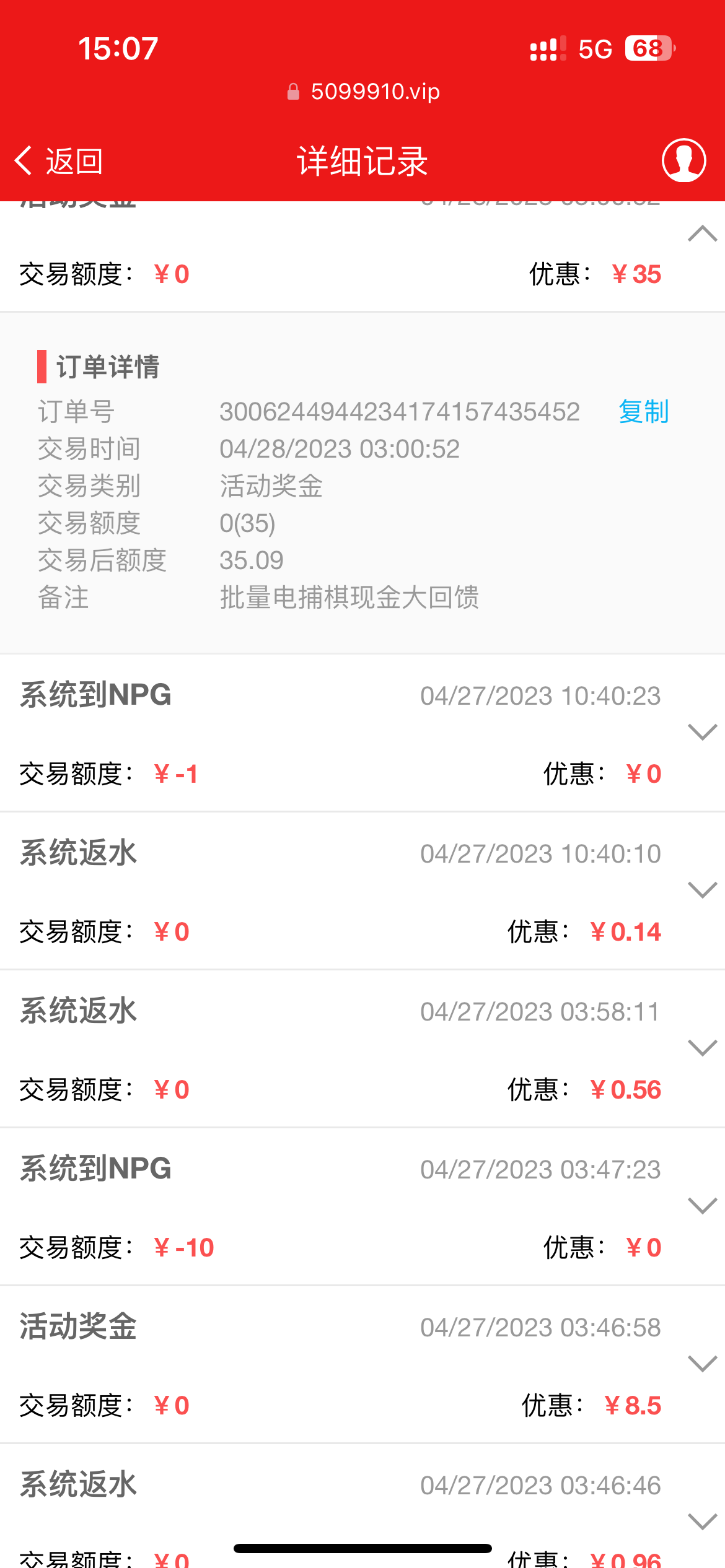Expand 活动奖金 record at 03:46:58

pos(702,1364)
